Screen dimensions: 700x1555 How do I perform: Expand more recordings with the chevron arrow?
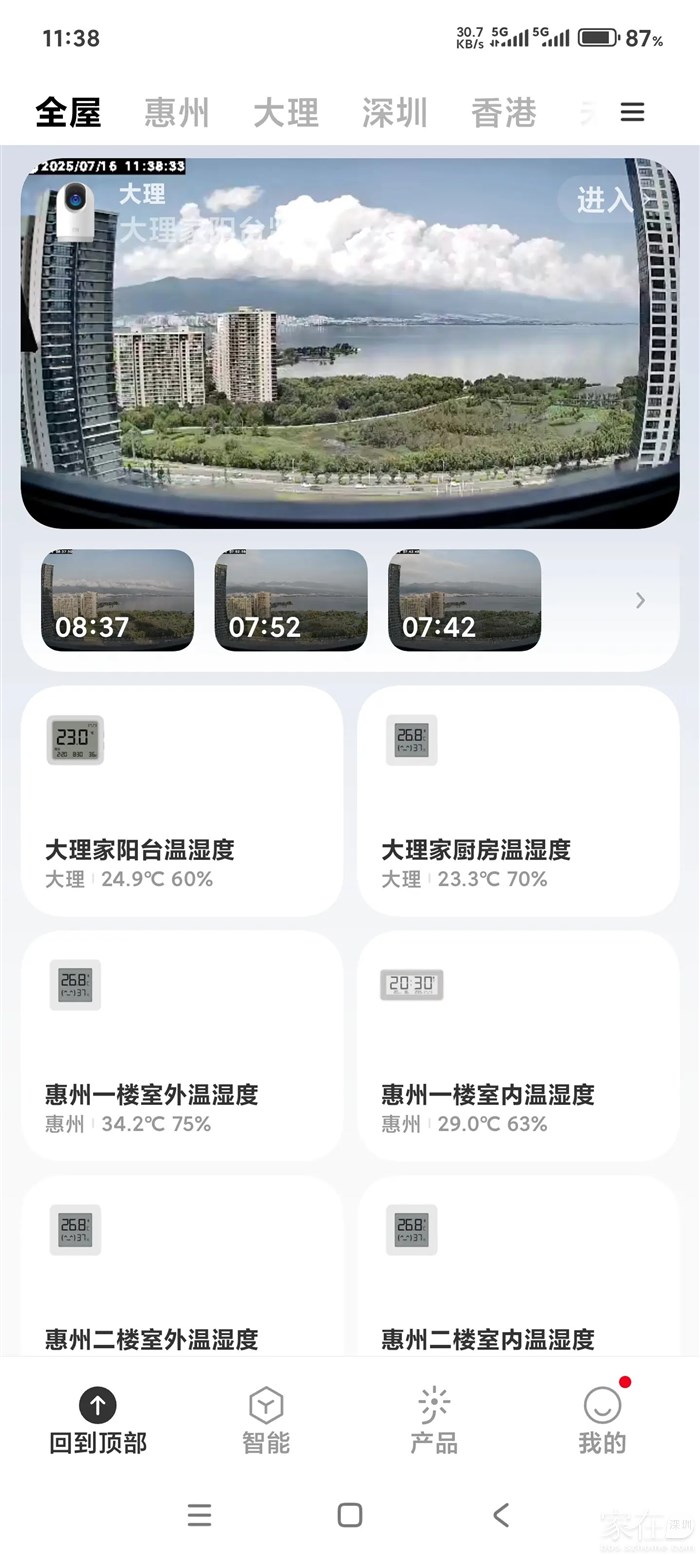pos(640,600)
